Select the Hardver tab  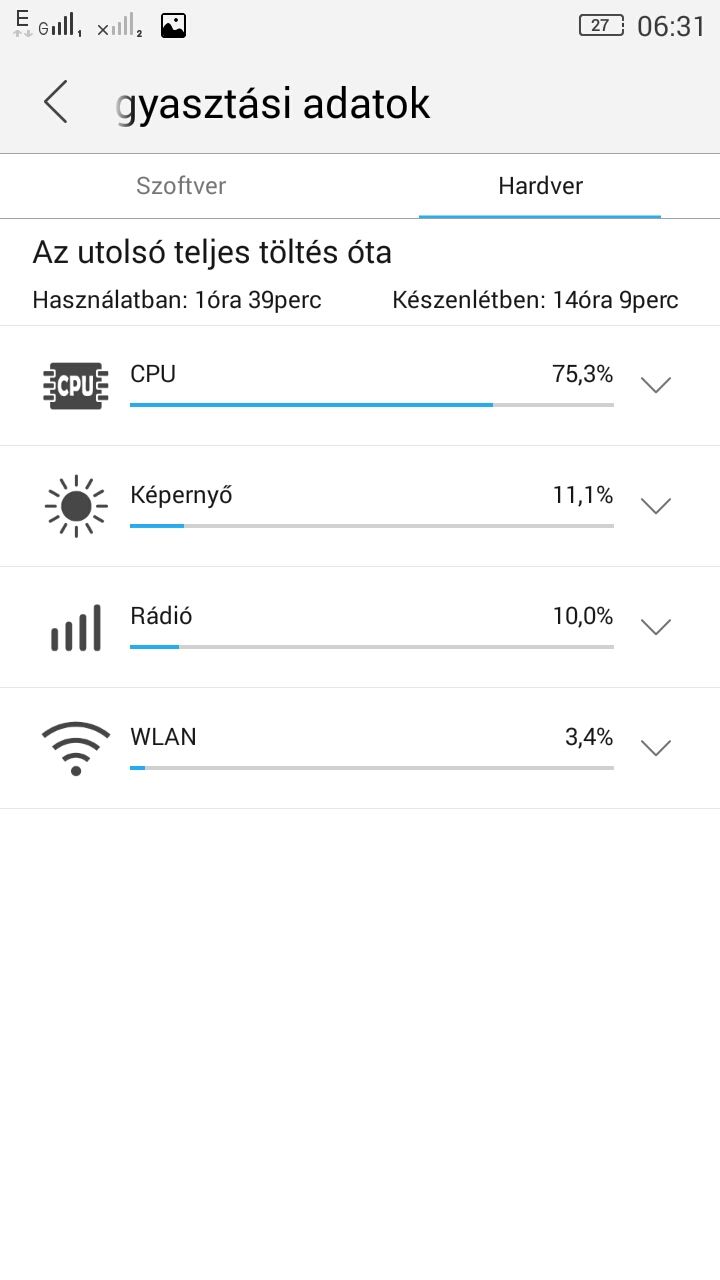540,186
